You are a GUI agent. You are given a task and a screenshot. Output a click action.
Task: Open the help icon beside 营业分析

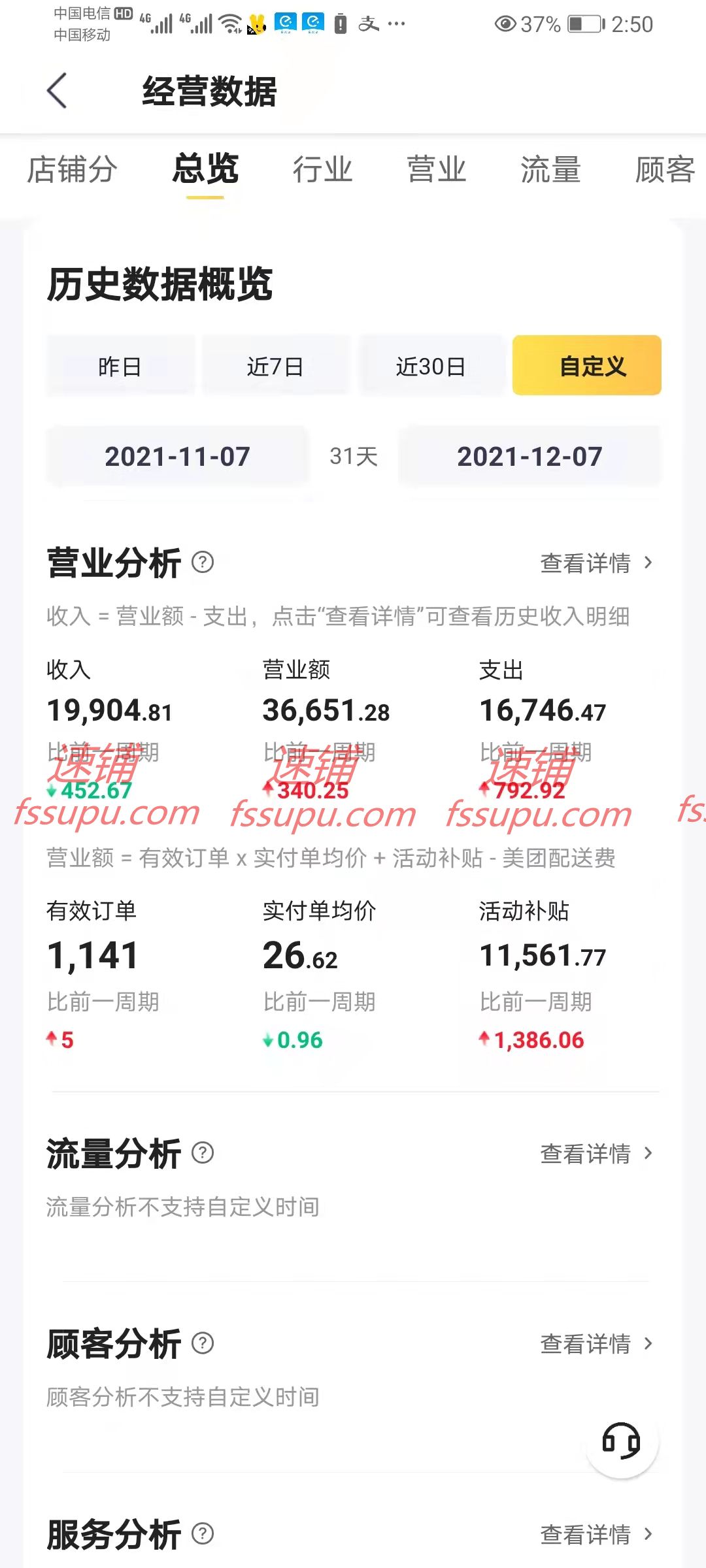pos(203,562)
